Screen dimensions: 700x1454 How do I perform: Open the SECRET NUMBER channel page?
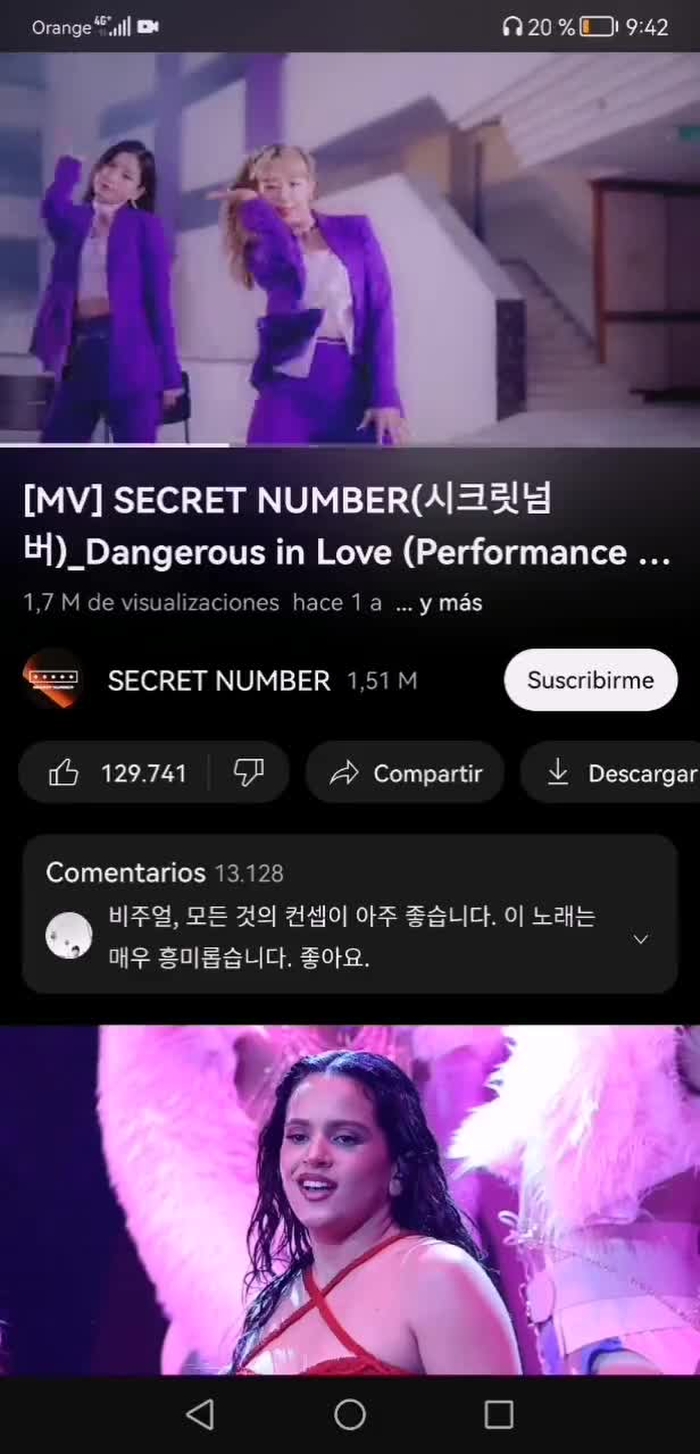coord(218,681)
